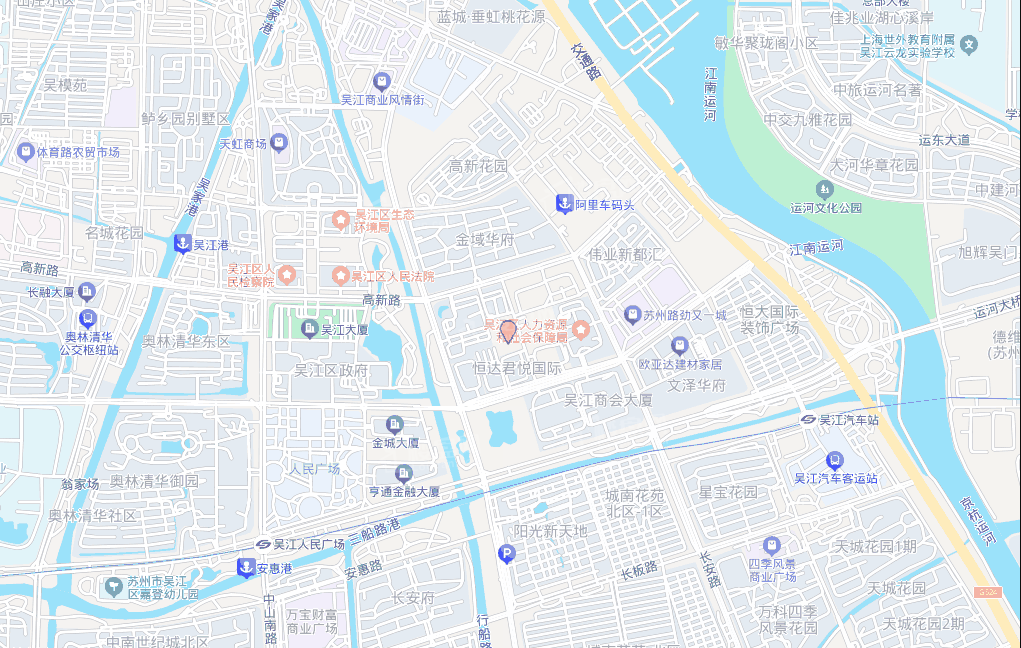Select the 阿里车码头 pier marker
1021x648 pixels.
(x=564, y=204)
